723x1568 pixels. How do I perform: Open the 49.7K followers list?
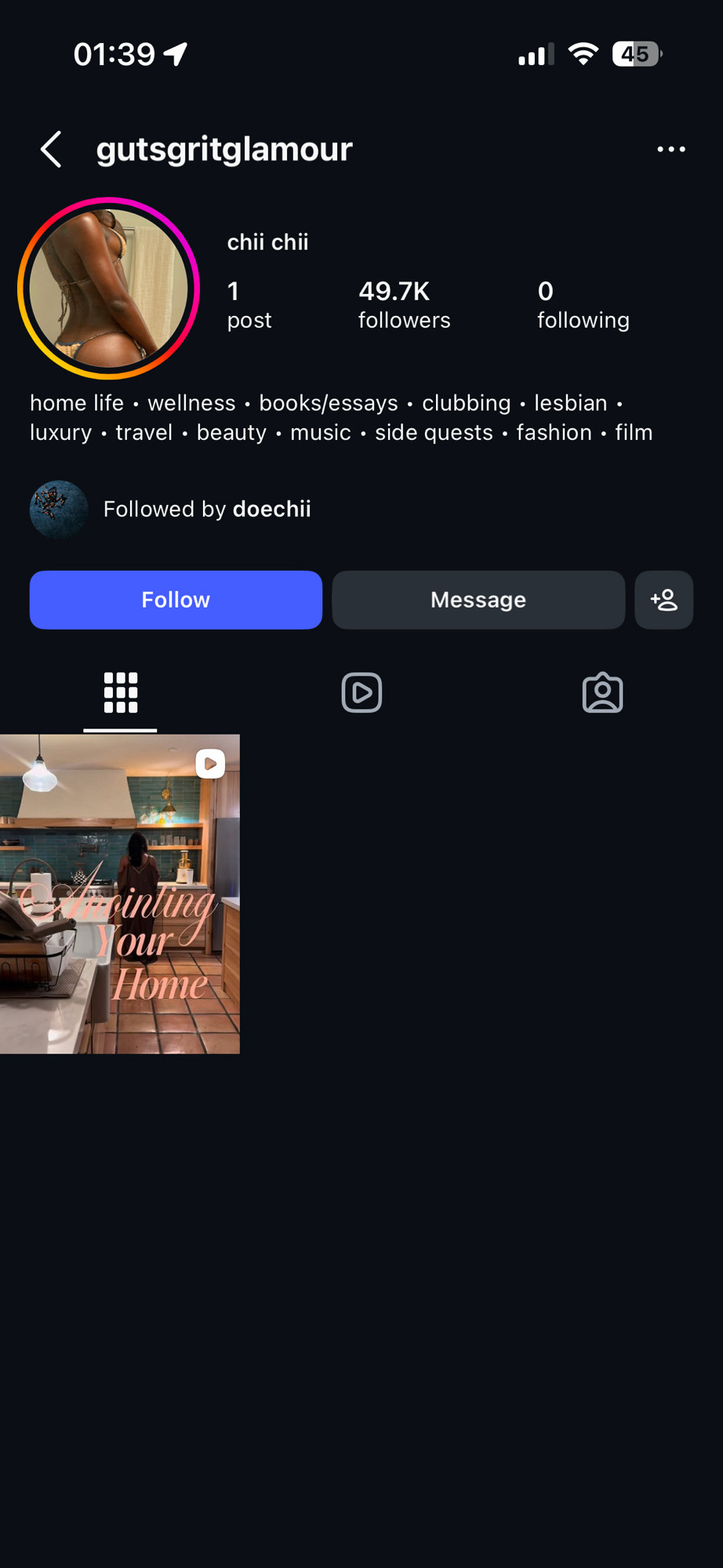pyautogui.click(x=404, y=305)
